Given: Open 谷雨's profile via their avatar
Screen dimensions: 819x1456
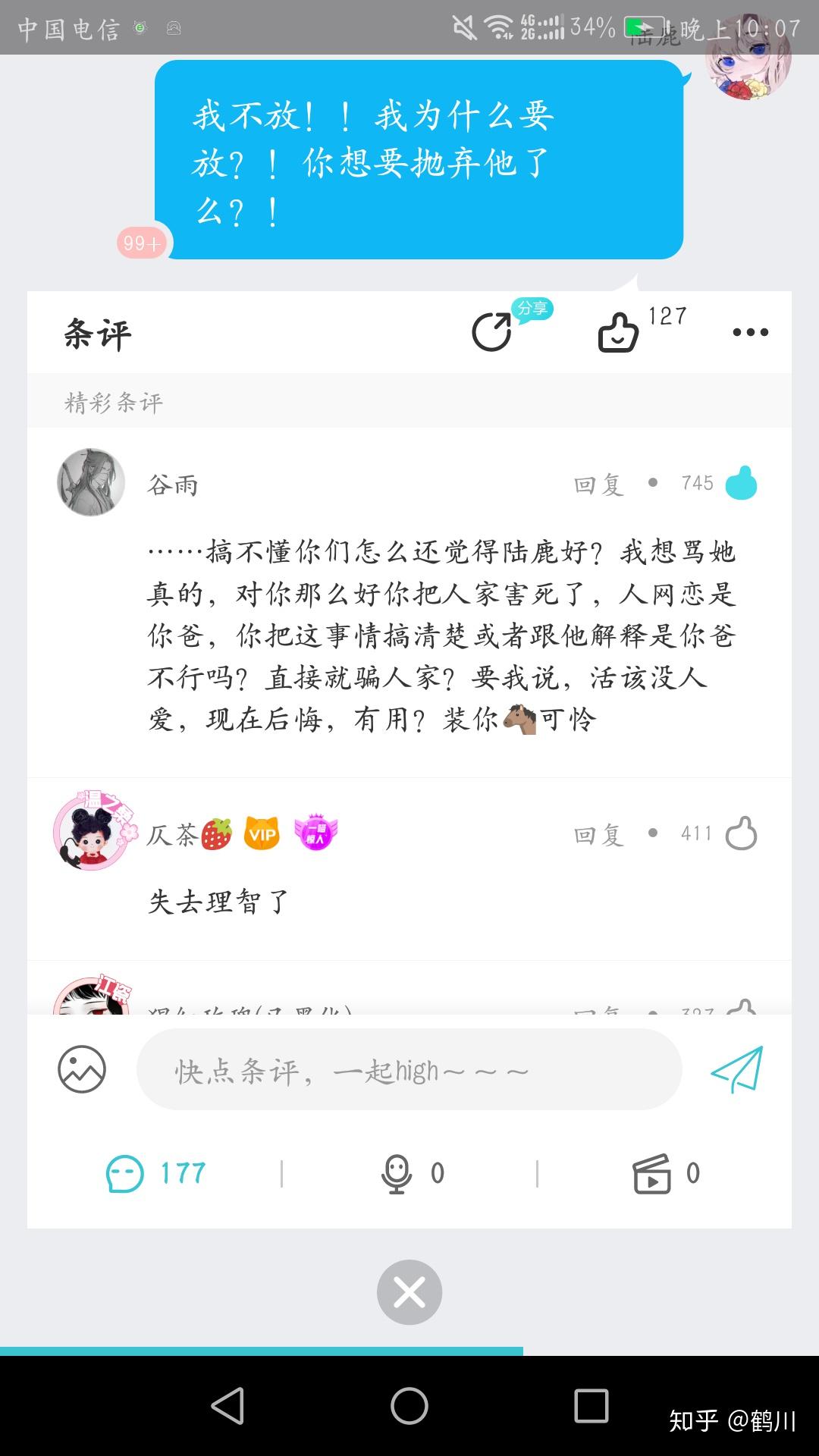Looking at the screenshot, I should (x=90, y=482).
